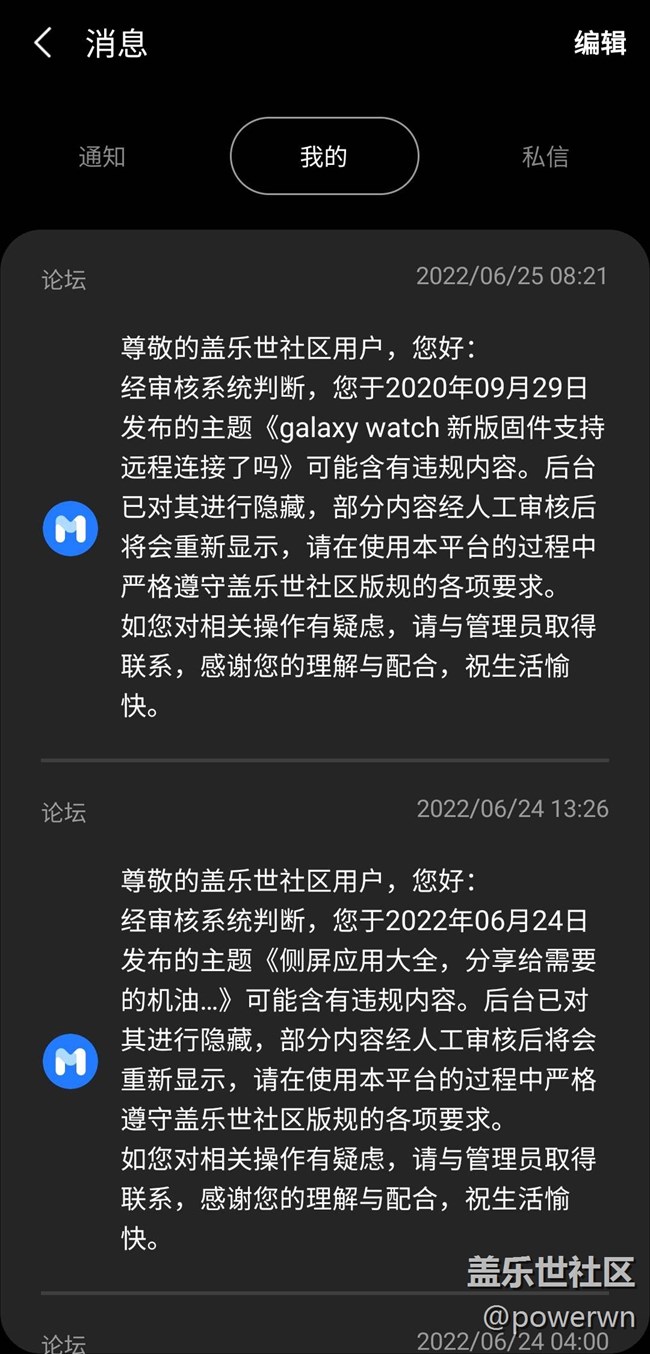Viewport: 650px width, 1354px height.
Task: Open the message about the galaxy watch topic
Action: (325, 495)
